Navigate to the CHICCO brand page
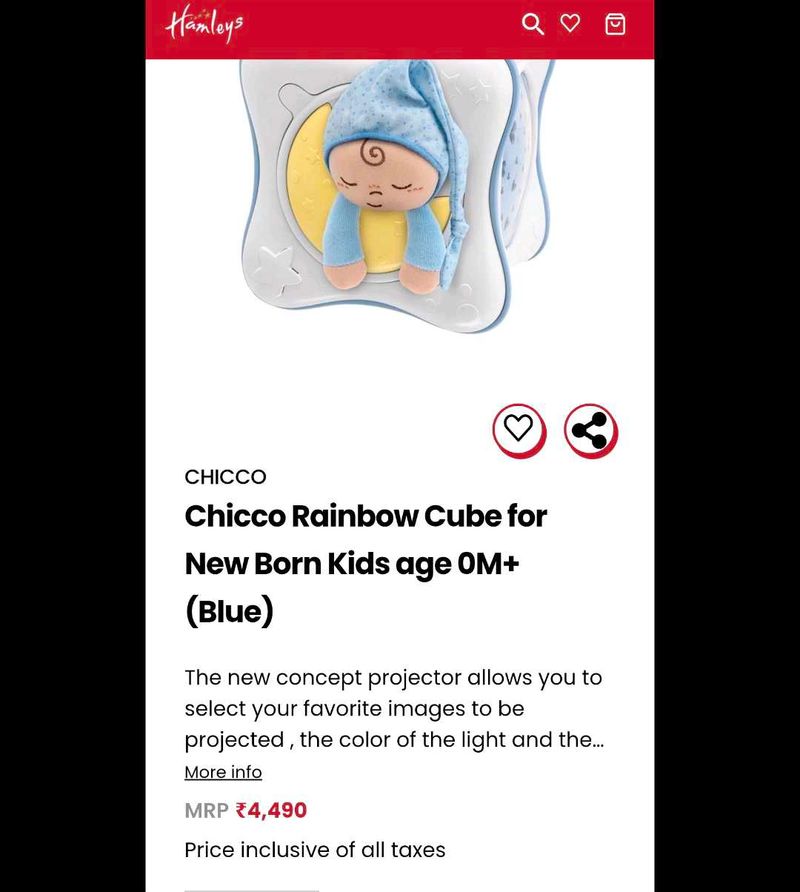This screenshot has width=800, height=892. 225,477
